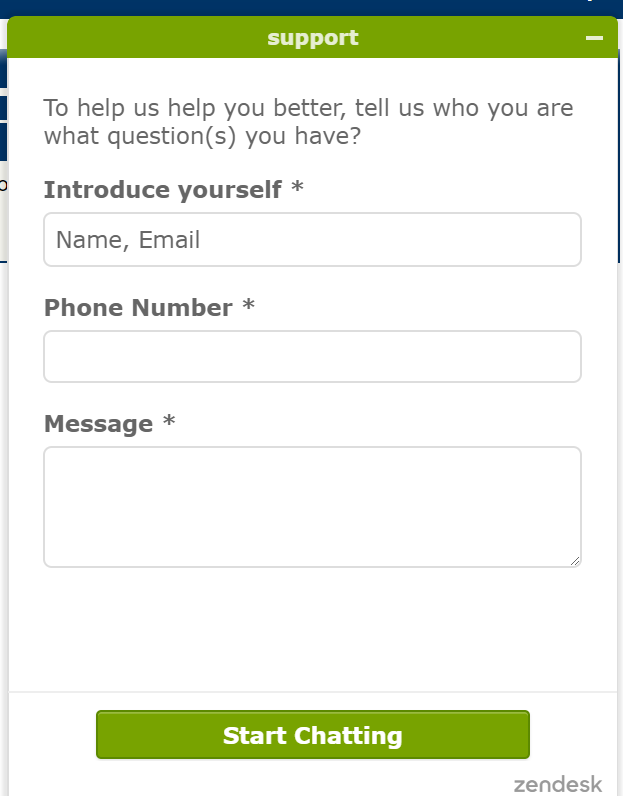623x796 pixels.
Task: Tap the Phone Number field
Action: 312,357
